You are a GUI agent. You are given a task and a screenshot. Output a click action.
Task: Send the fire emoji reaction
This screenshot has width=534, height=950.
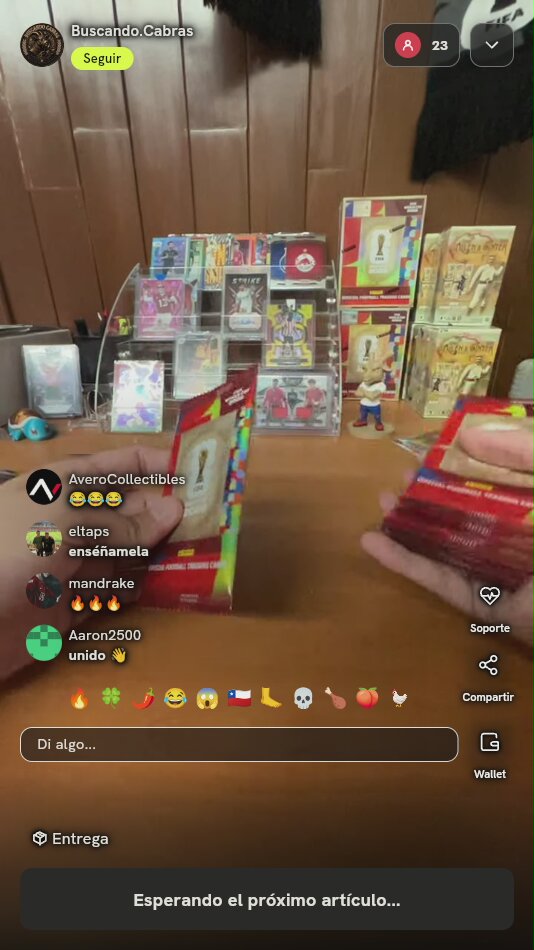pyautogui.click(x=79, y=698)
